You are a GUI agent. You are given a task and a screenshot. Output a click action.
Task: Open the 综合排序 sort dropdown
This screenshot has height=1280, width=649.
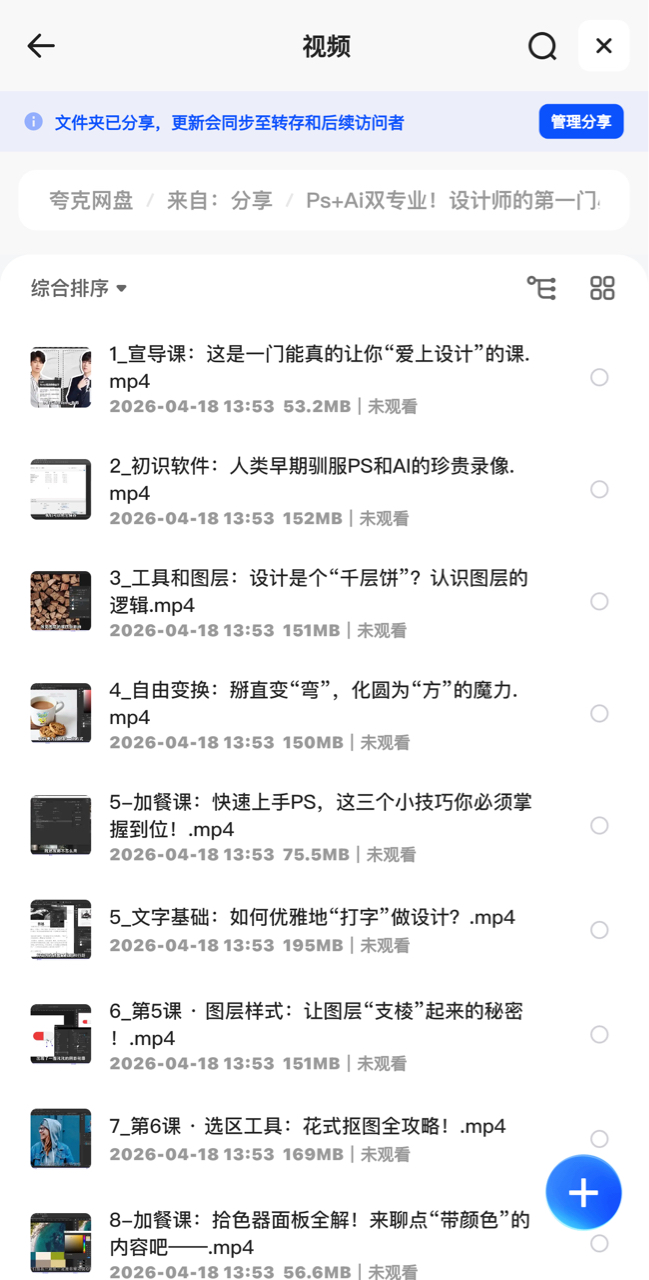pos(79,288)
